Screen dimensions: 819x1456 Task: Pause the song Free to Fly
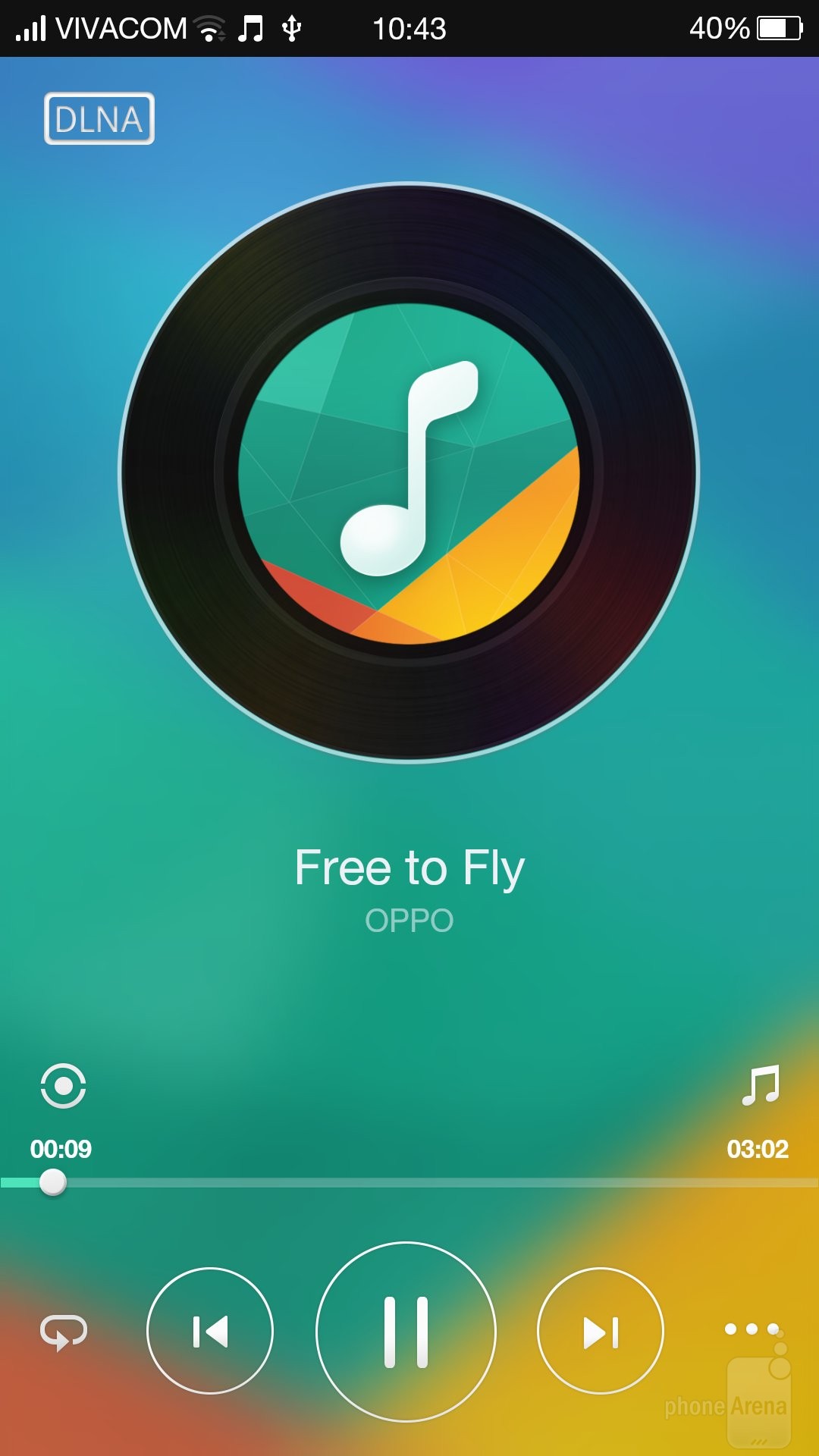coord(406,1332)
